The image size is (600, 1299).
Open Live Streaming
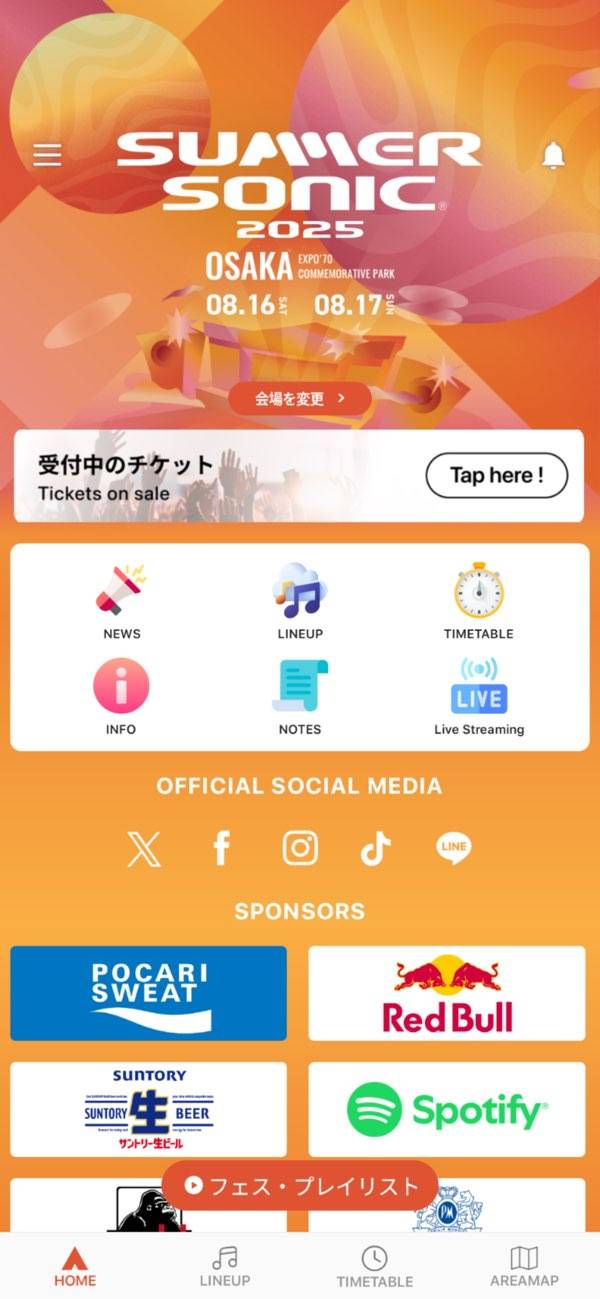point(479,697)
